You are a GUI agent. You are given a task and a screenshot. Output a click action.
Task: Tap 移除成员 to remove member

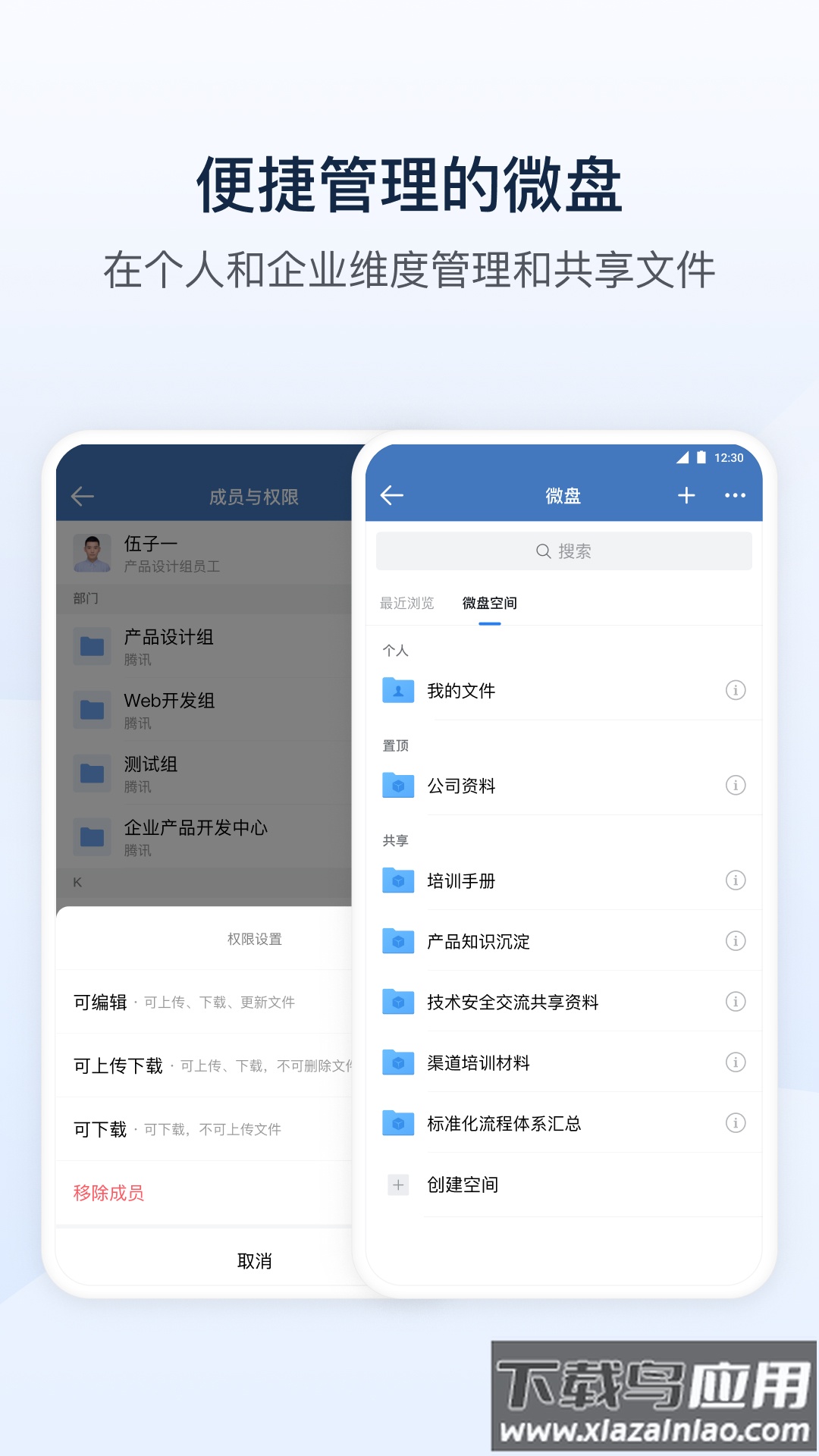pos(108,1192)
